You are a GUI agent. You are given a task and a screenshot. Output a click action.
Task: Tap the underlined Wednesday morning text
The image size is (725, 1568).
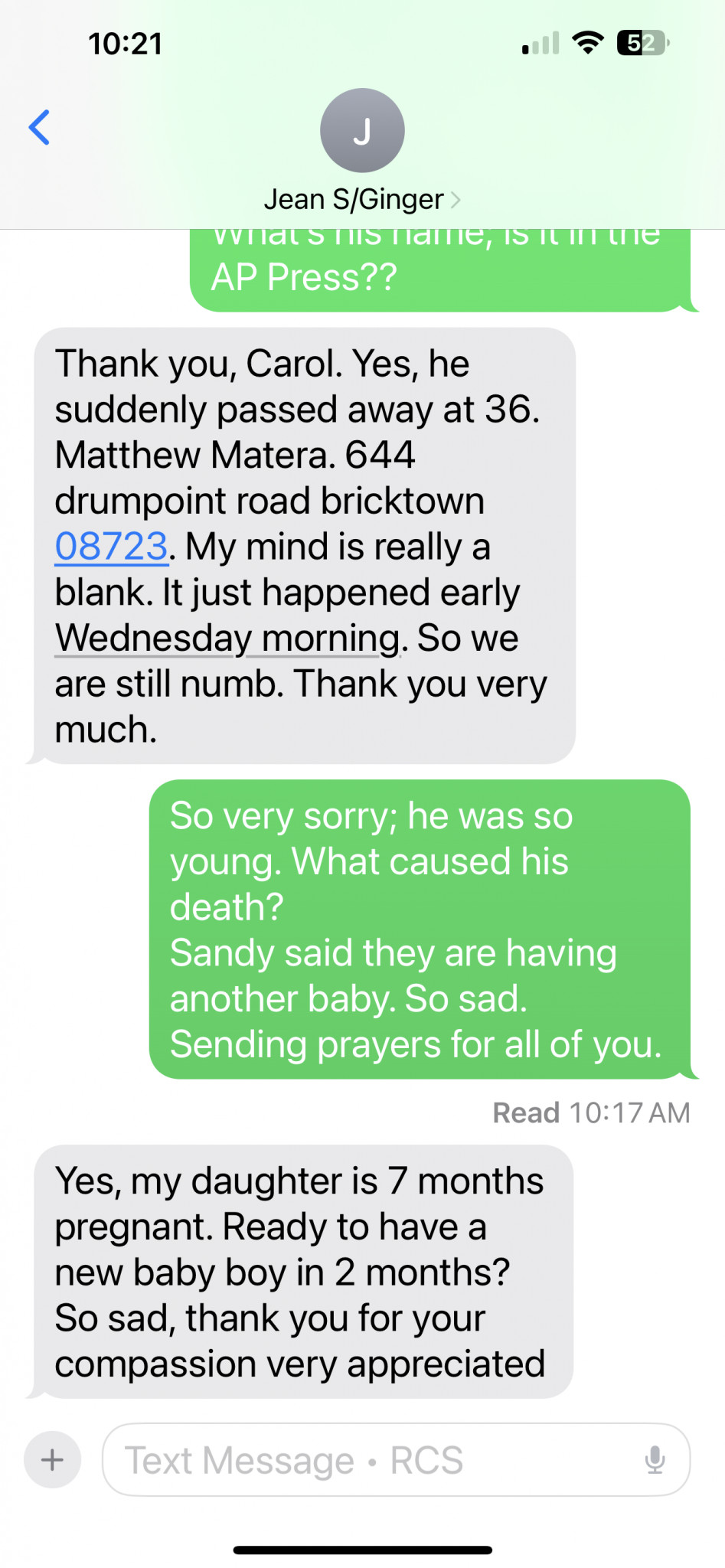(x=227, y=639)
